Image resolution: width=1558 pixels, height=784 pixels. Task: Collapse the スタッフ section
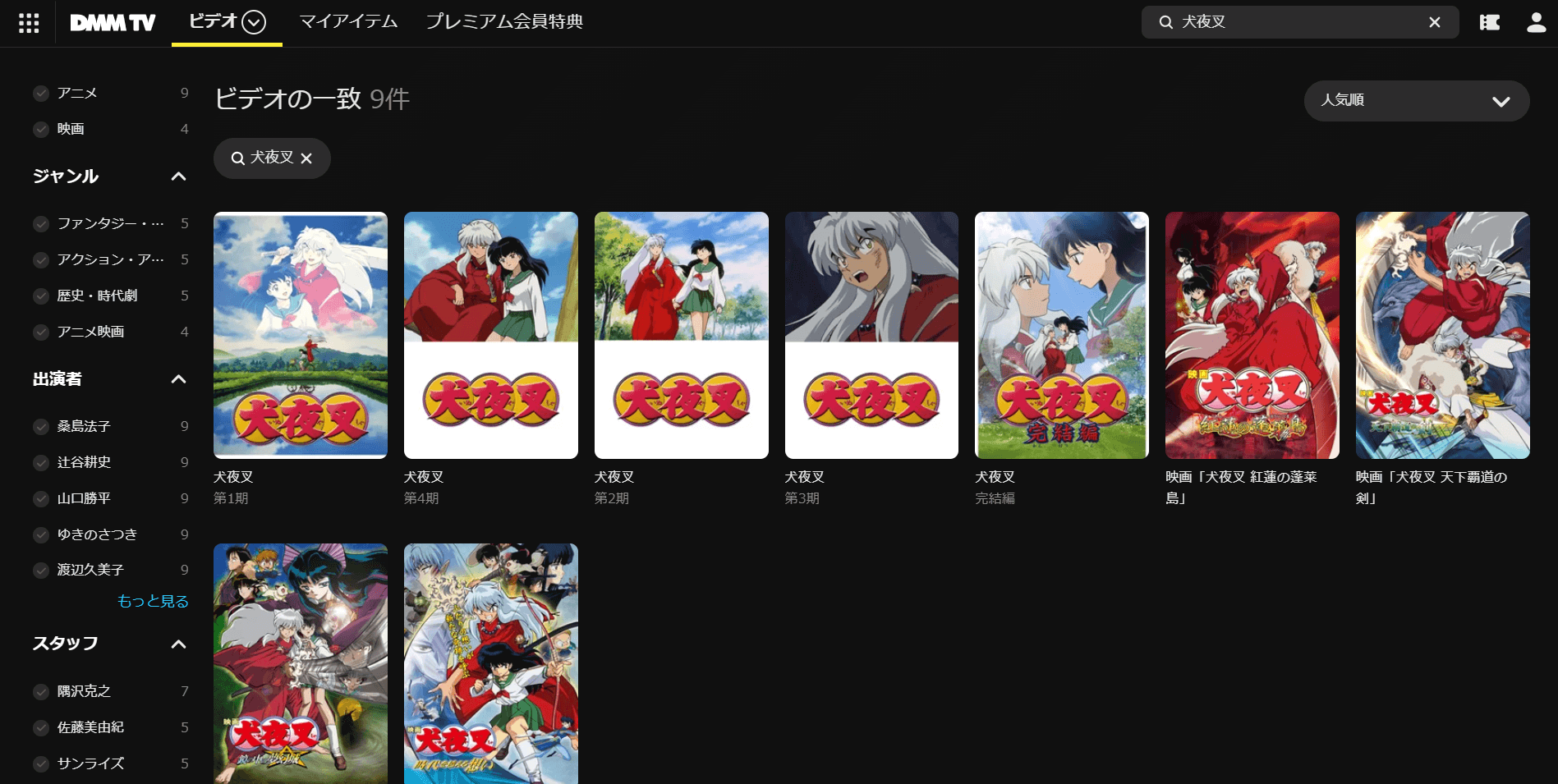[x=178, y=644]
